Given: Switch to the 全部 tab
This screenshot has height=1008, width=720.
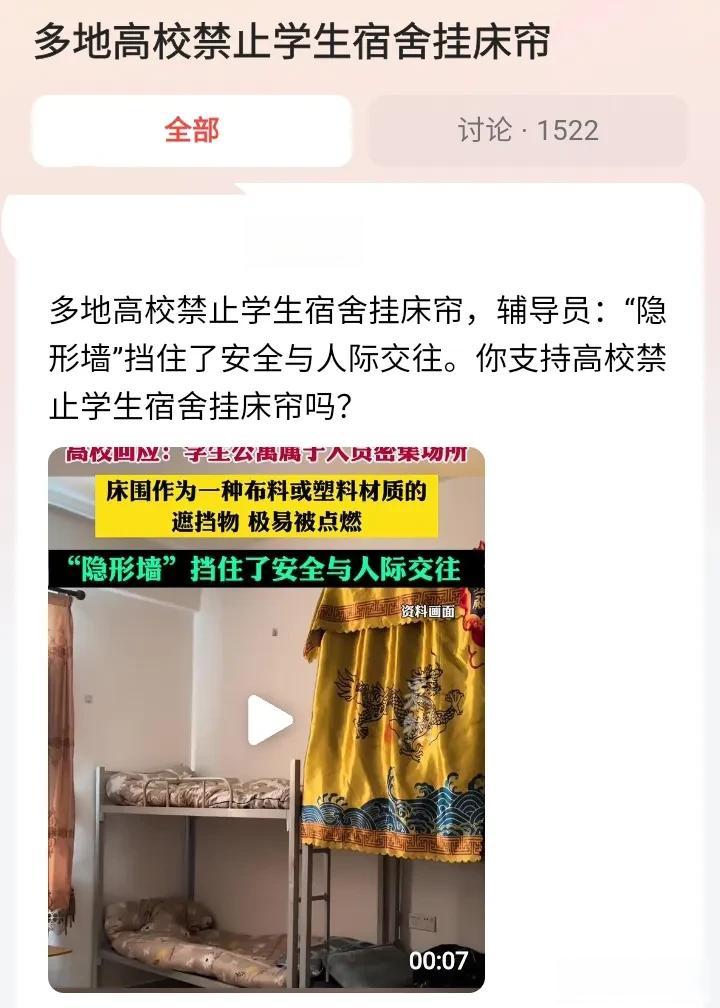Looking at the screenshot, I should pos(192,130).
